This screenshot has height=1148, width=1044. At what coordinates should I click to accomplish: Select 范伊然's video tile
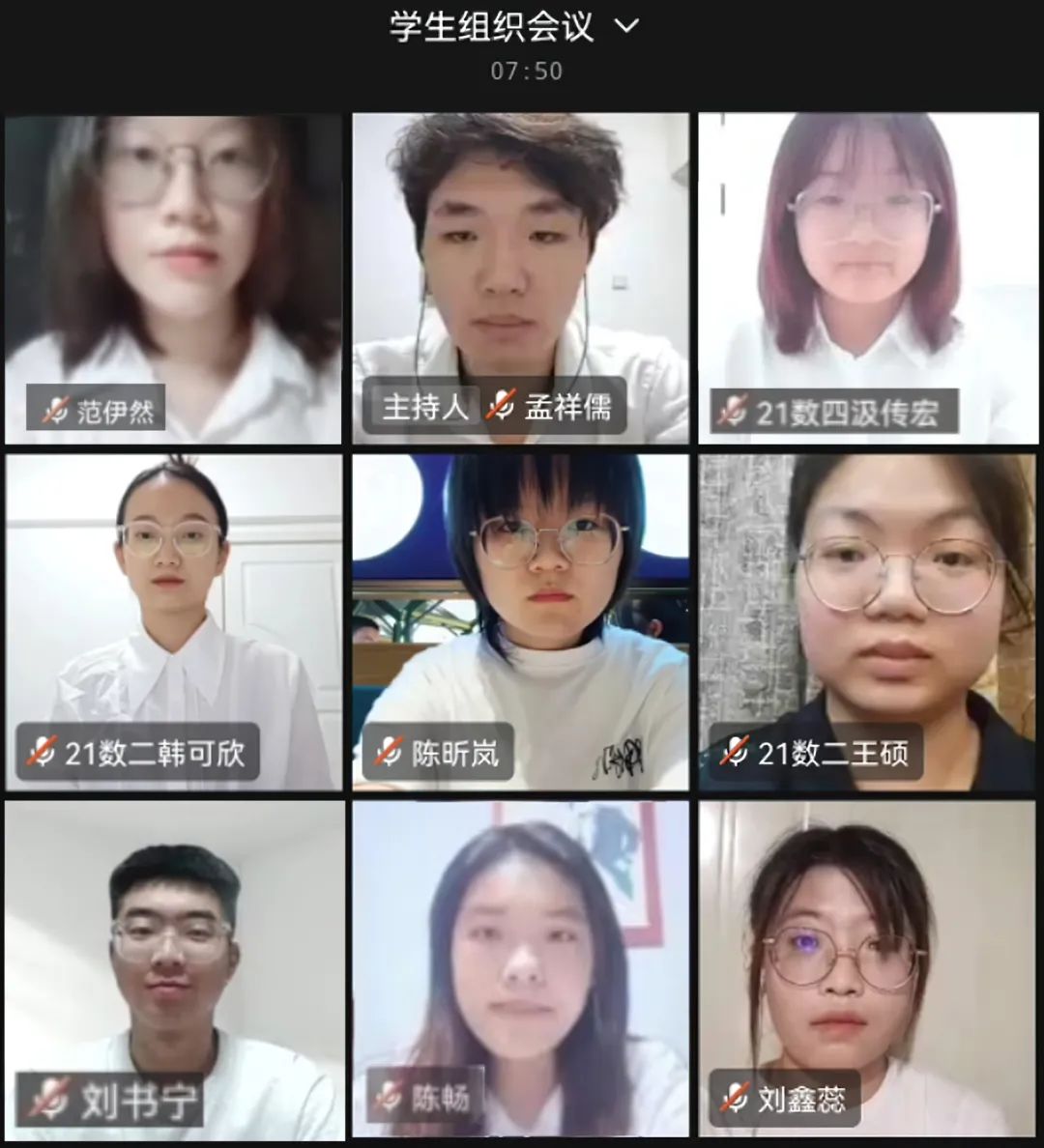173,278
